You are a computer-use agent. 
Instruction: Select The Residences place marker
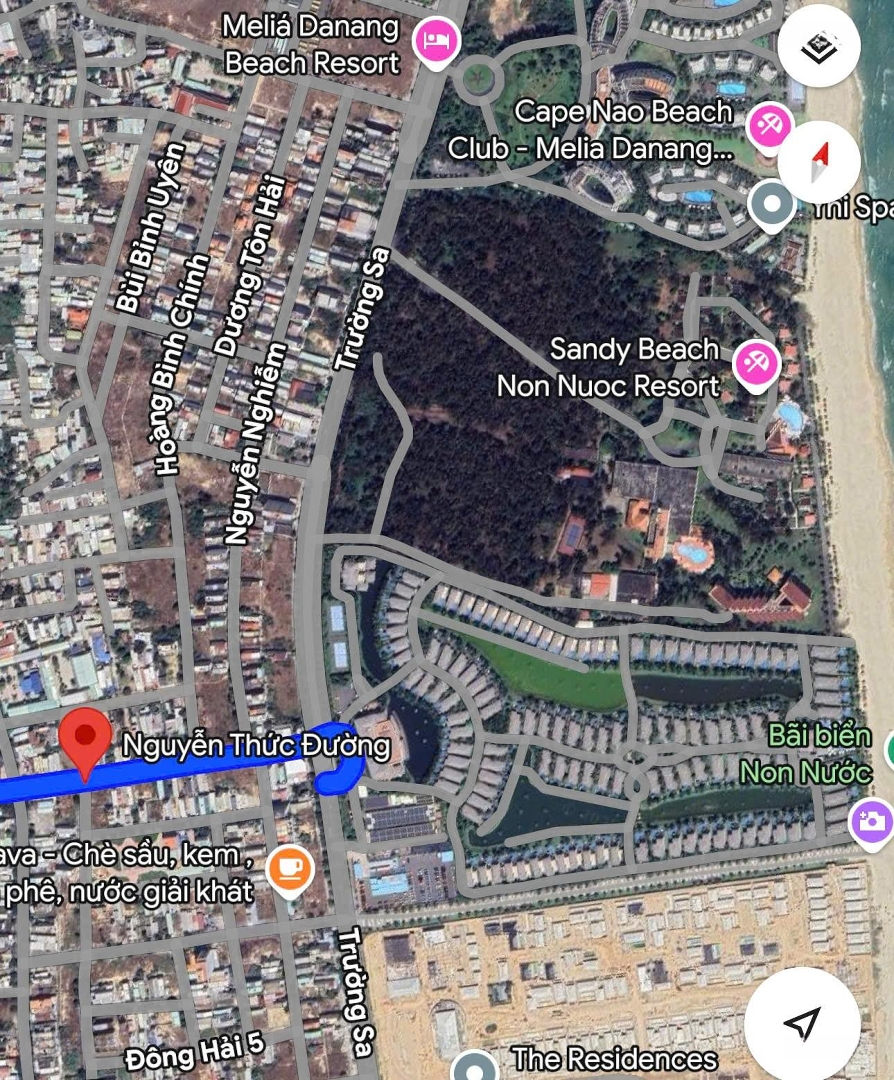pyautogui.click(x=474, y=1064)
